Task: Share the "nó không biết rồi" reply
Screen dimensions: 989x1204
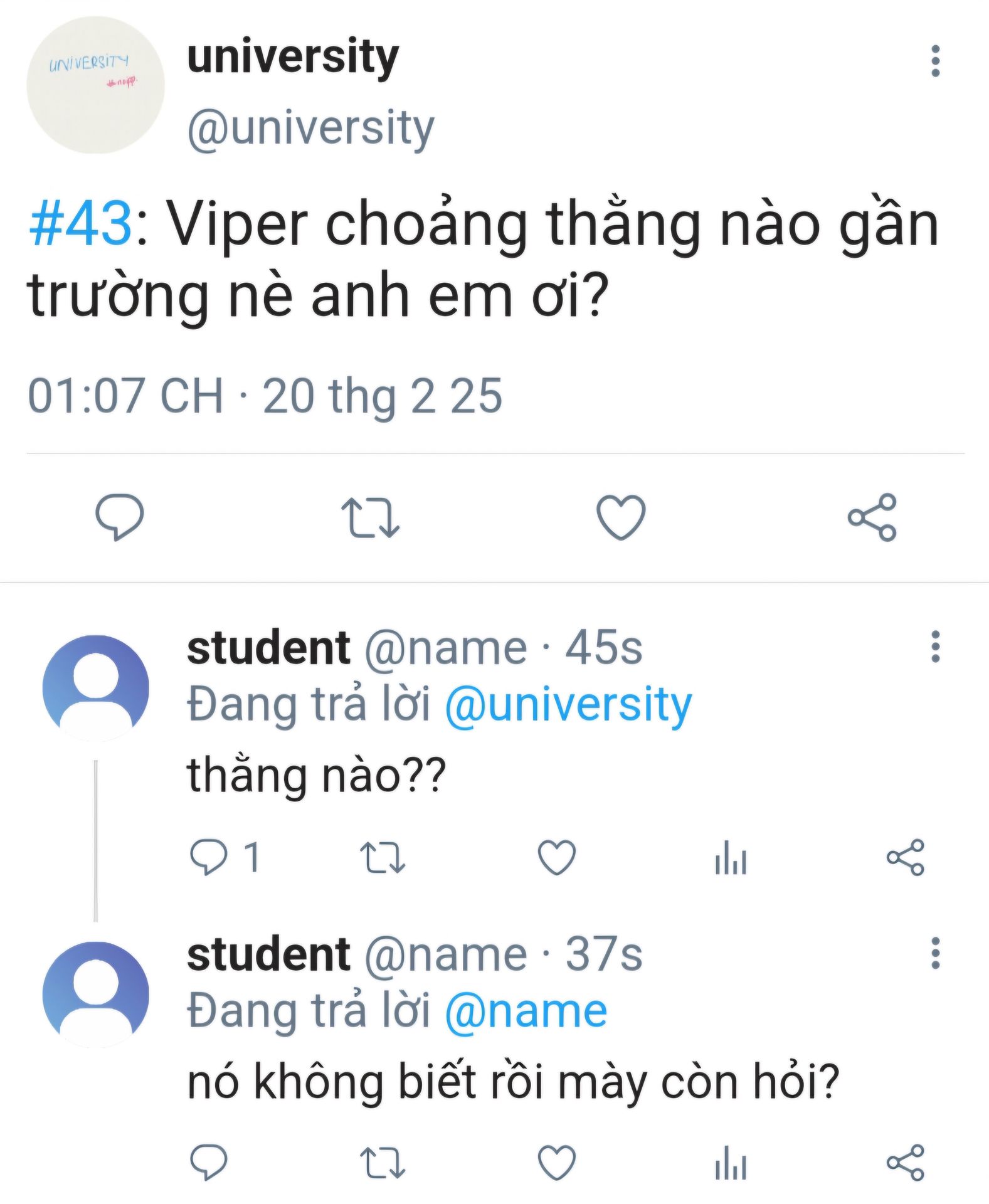Action: 905,1162
